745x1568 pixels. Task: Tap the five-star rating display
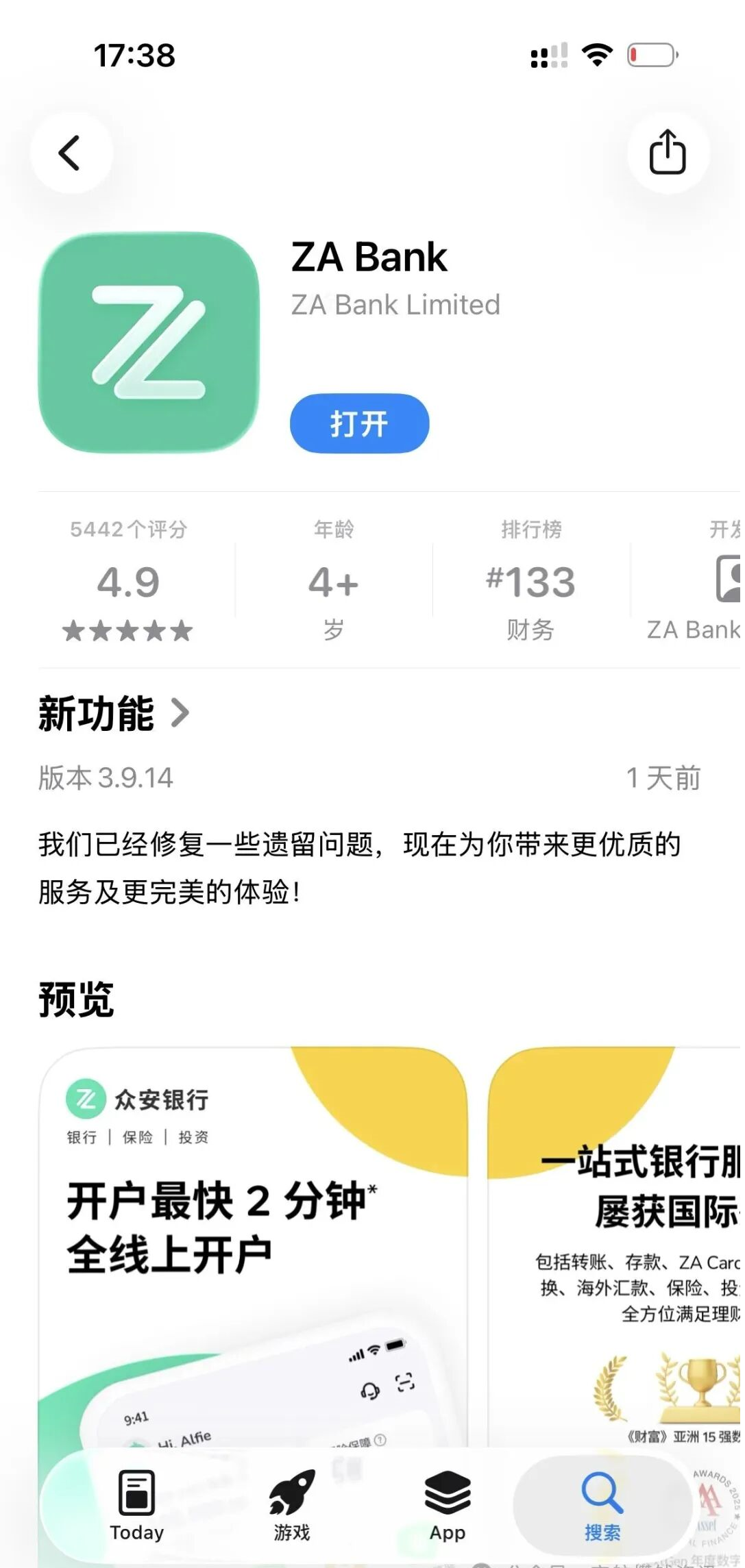pyautogui.click(x=127, y=630)
